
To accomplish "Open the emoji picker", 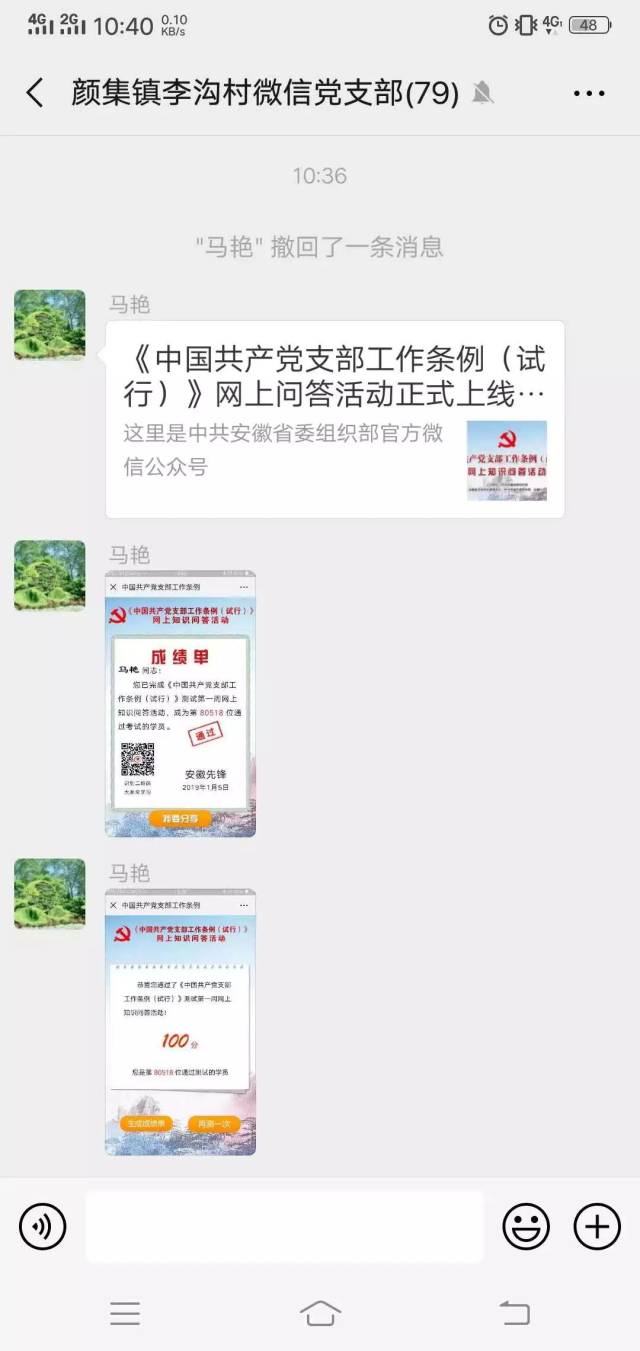I will click(526, 1226).
